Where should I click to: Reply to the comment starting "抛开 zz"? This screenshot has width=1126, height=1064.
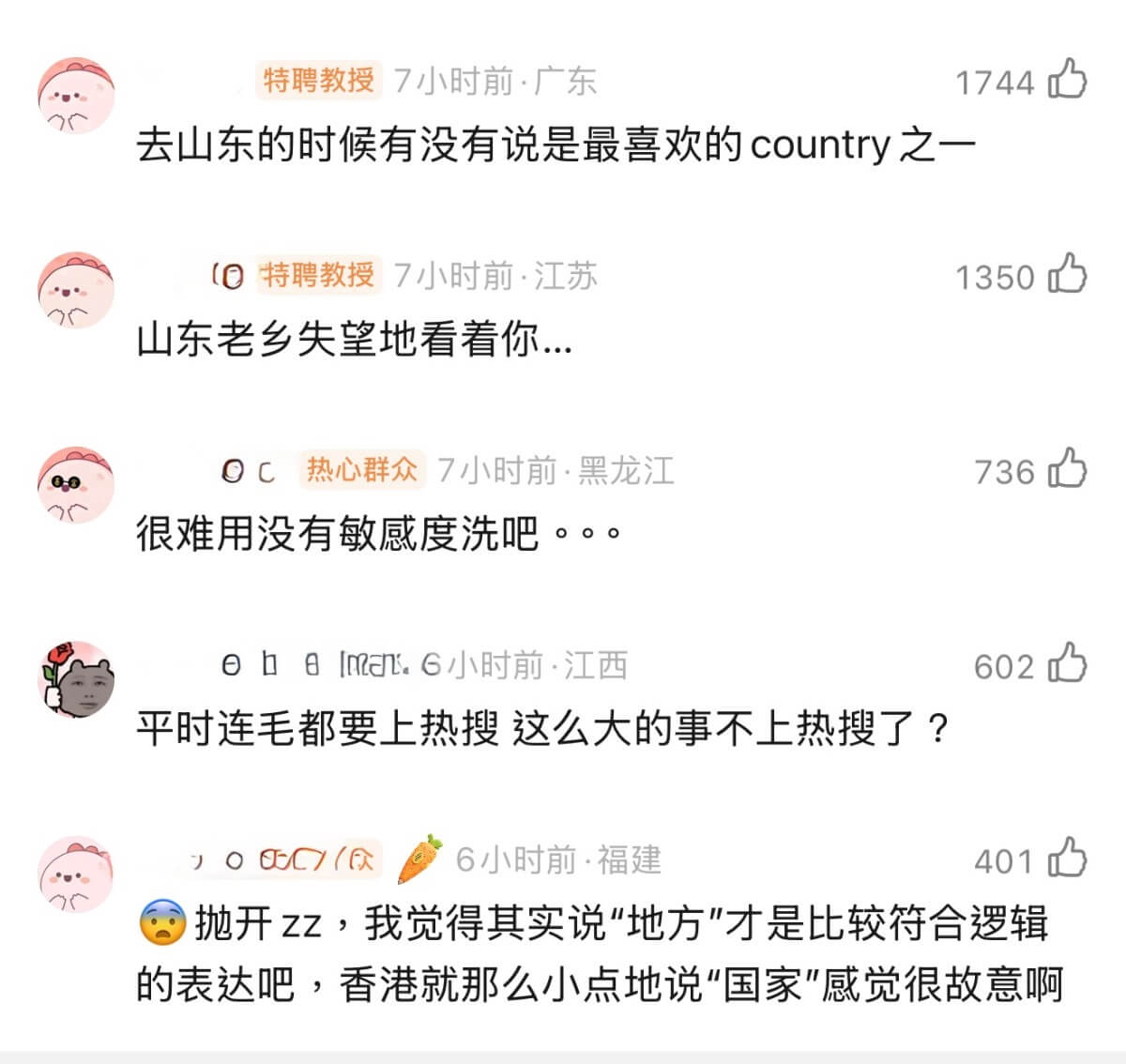tap(601, 955)
